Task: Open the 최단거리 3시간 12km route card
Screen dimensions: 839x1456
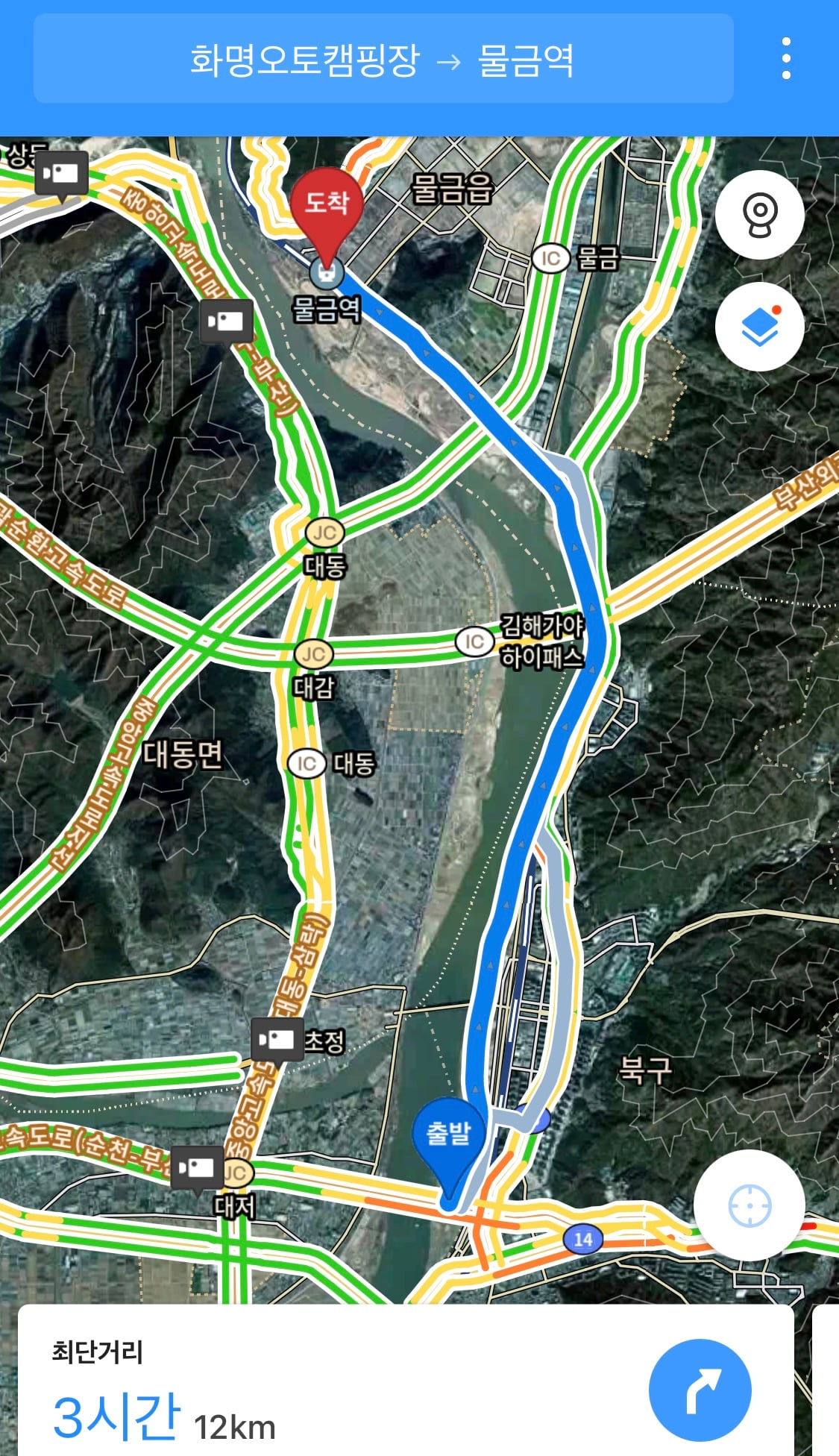Action: point(406,1381)
